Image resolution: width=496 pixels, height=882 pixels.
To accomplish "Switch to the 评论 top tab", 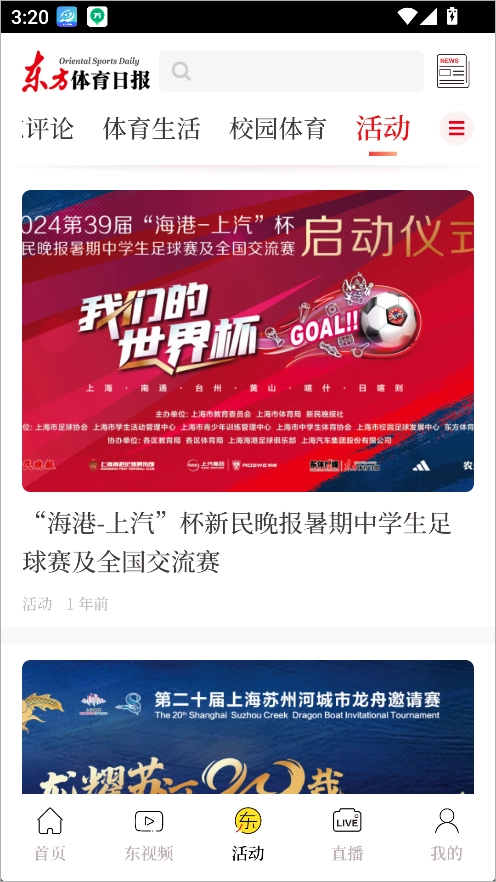I will [x=48, y=128].
